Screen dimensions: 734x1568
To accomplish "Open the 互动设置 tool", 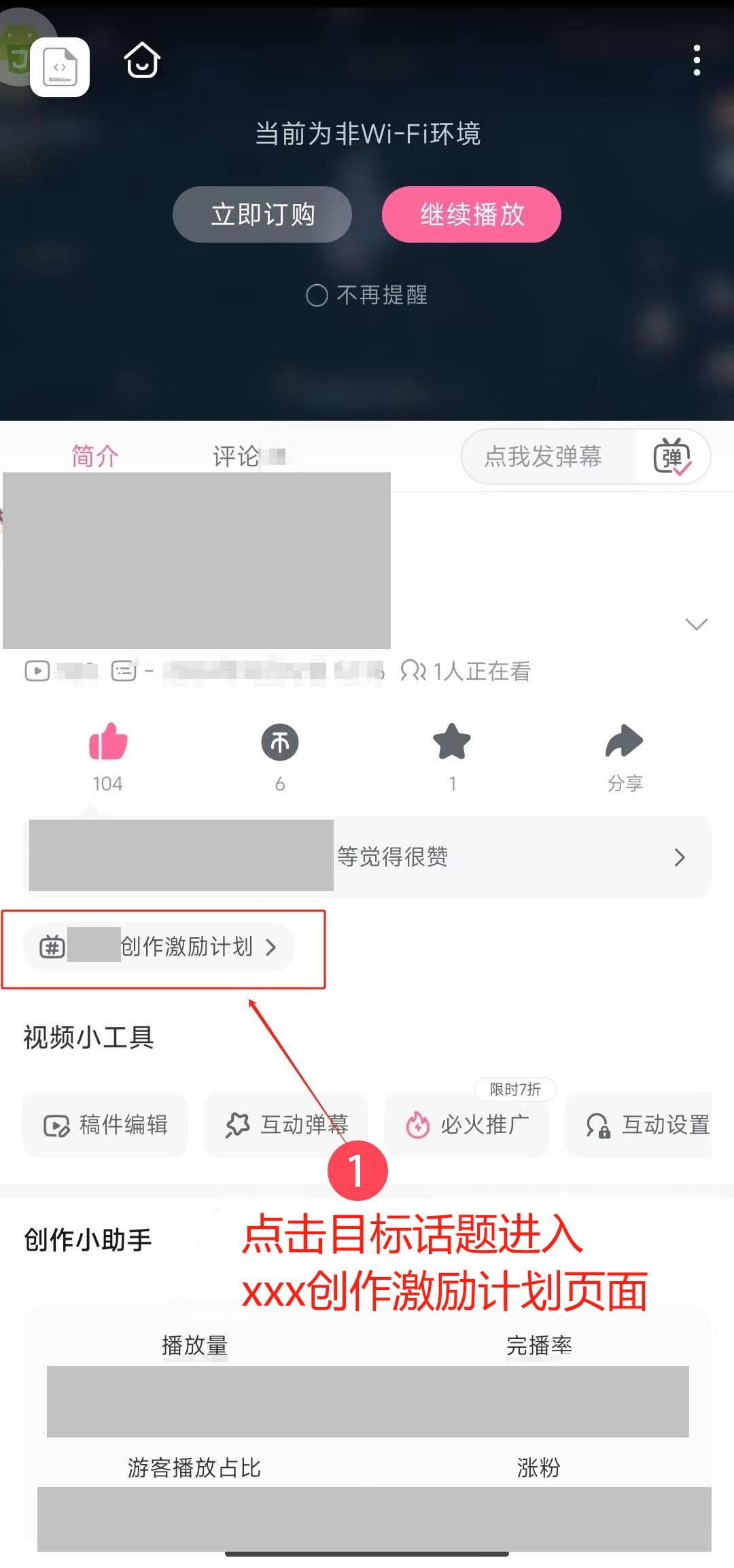I will coord(646,1125).
